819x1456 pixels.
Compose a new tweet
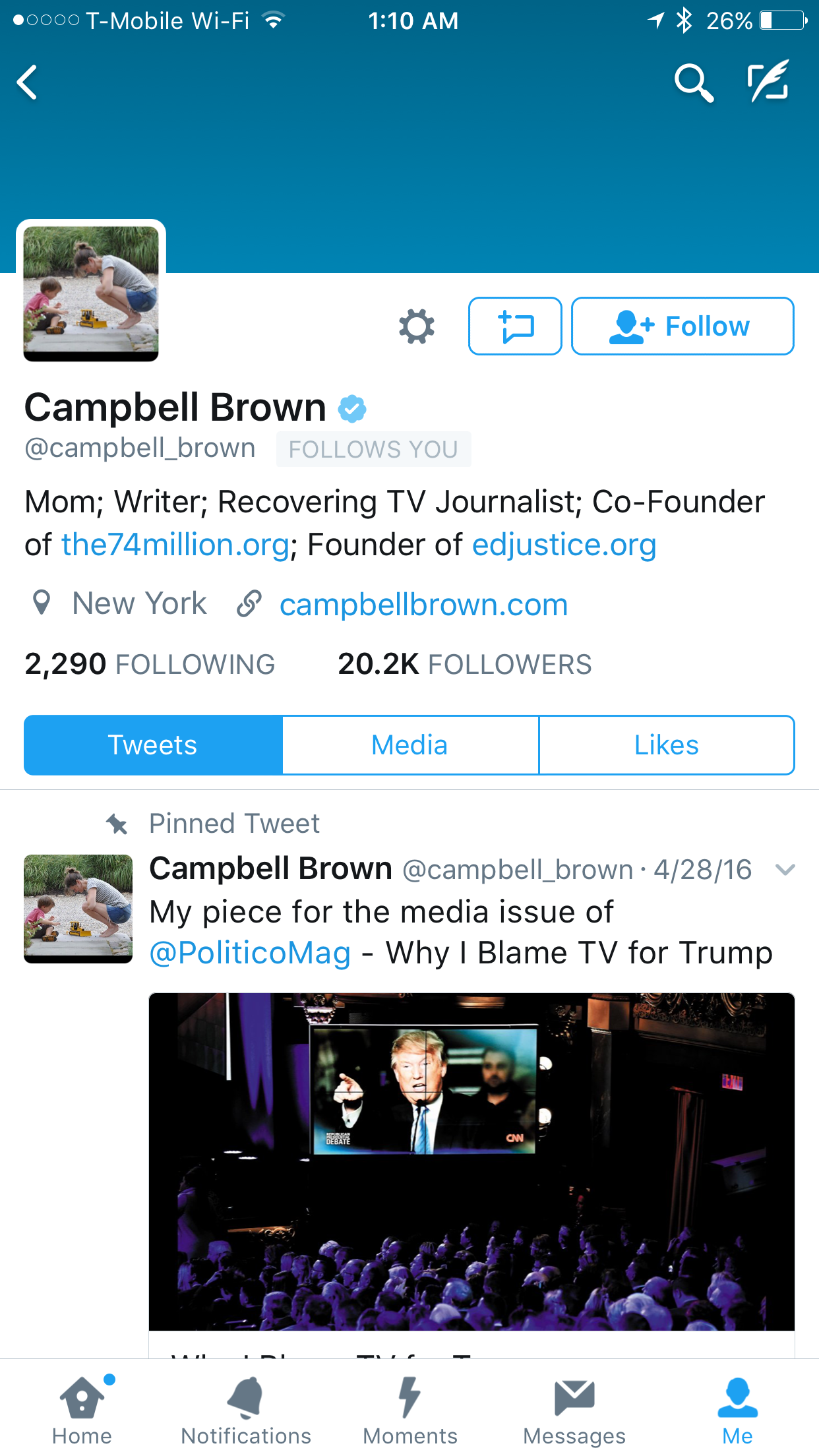(768, 81)
